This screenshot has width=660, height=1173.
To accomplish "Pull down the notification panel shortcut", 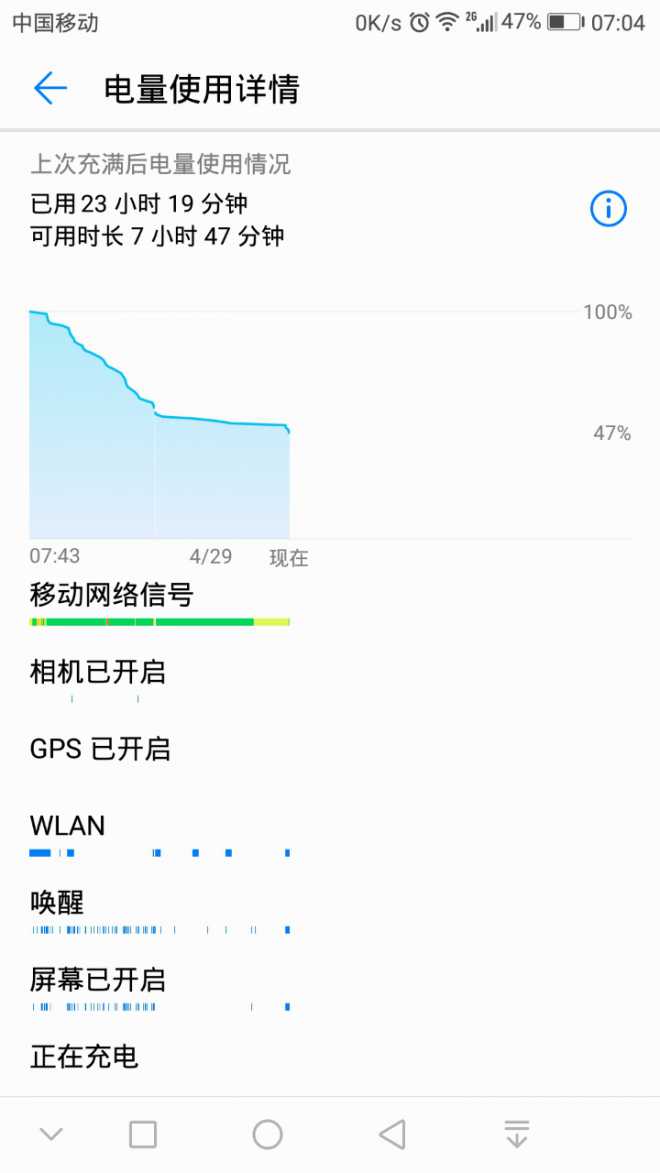I will click(x=516, y=1134).
